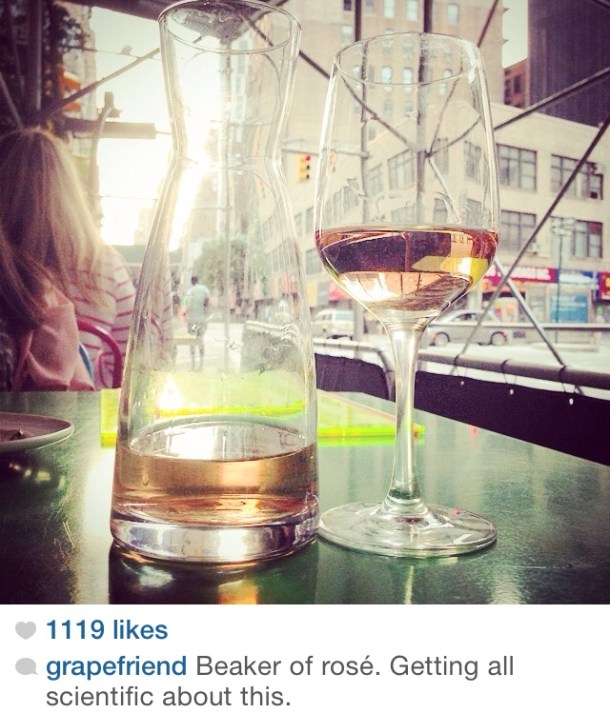Open the list of 1119 likes
This screenshot has width=610, height=713.
click(106, 630)
